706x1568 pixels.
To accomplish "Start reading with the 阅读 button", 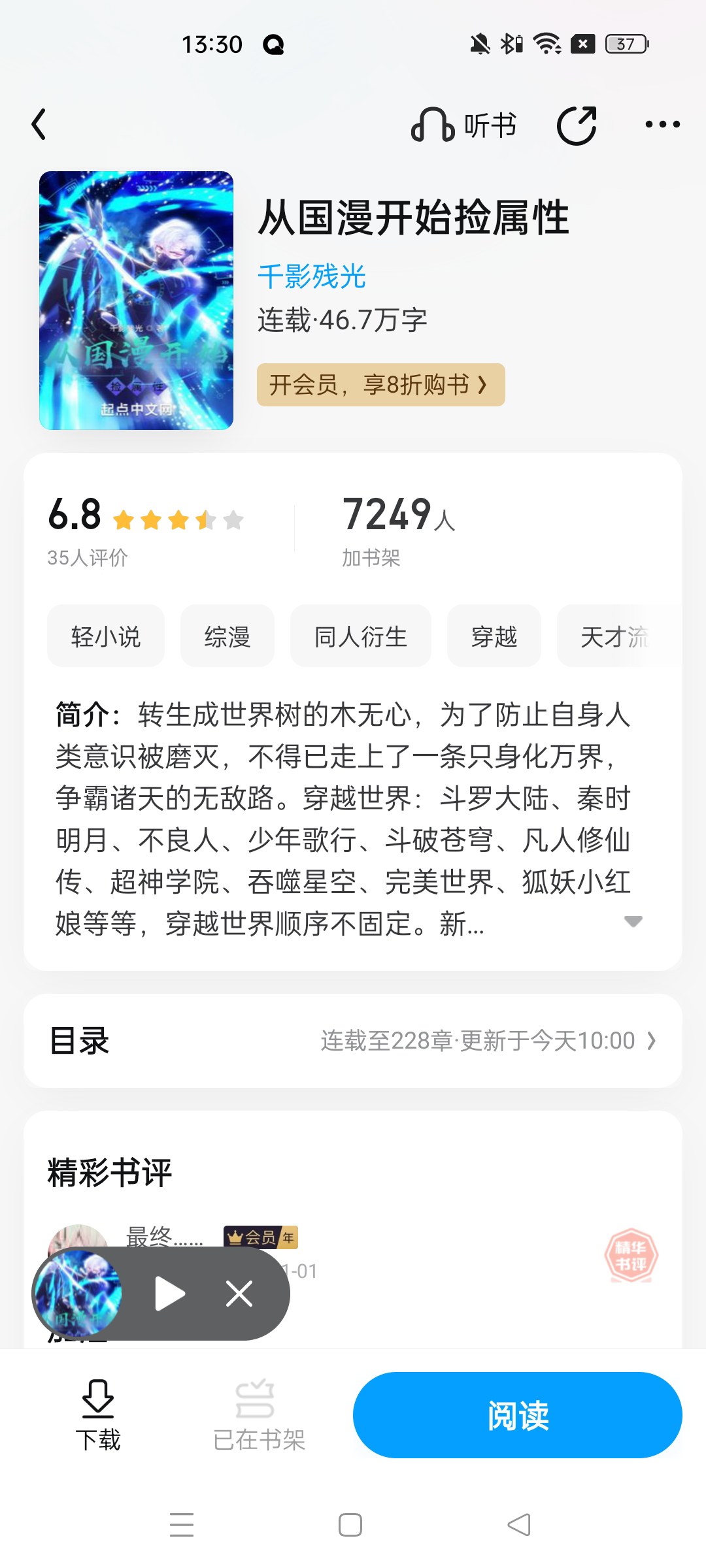I will [518, 1415].
